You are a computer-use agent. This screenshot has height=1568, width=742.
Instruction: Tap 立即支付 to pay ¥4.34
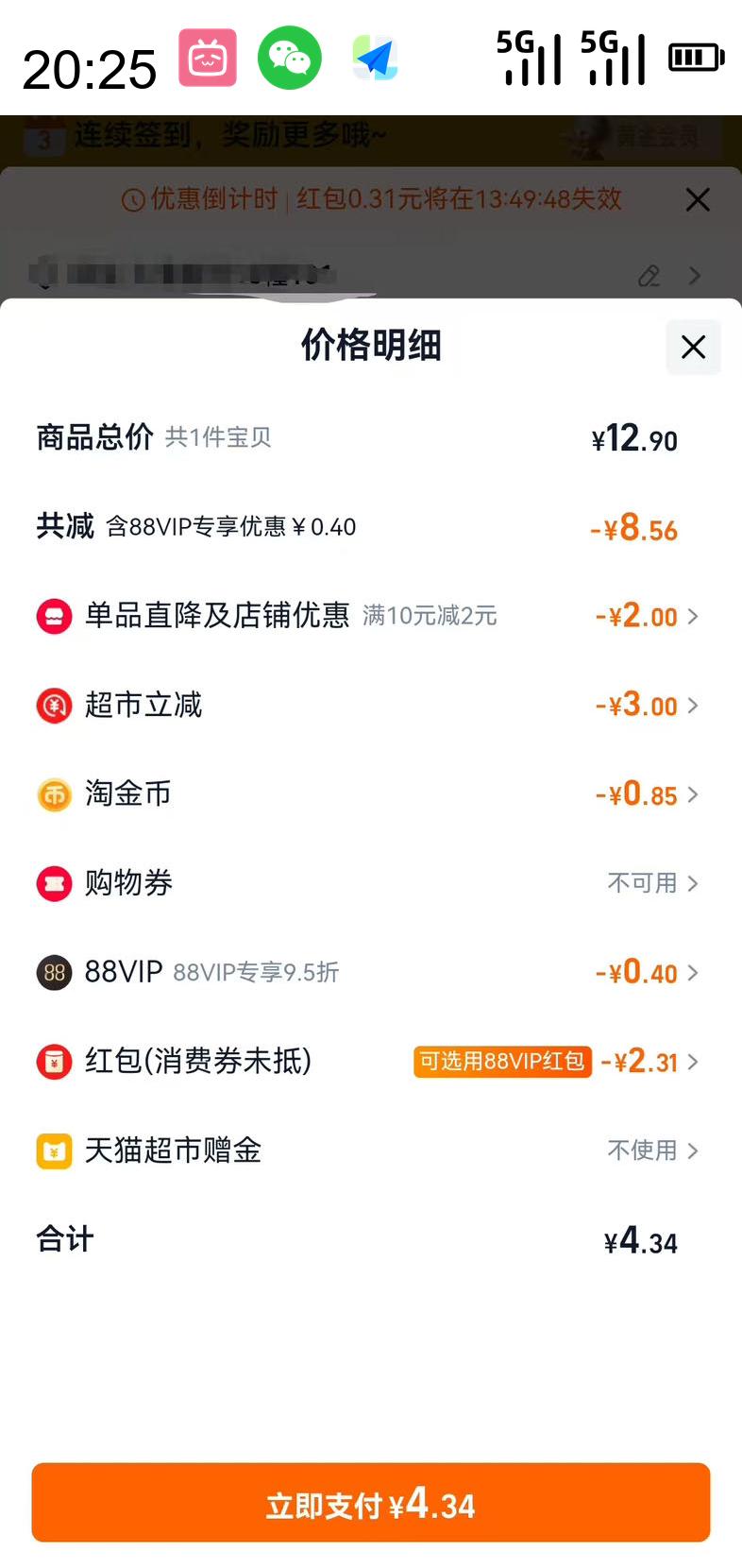click(x=371, y=1503)
